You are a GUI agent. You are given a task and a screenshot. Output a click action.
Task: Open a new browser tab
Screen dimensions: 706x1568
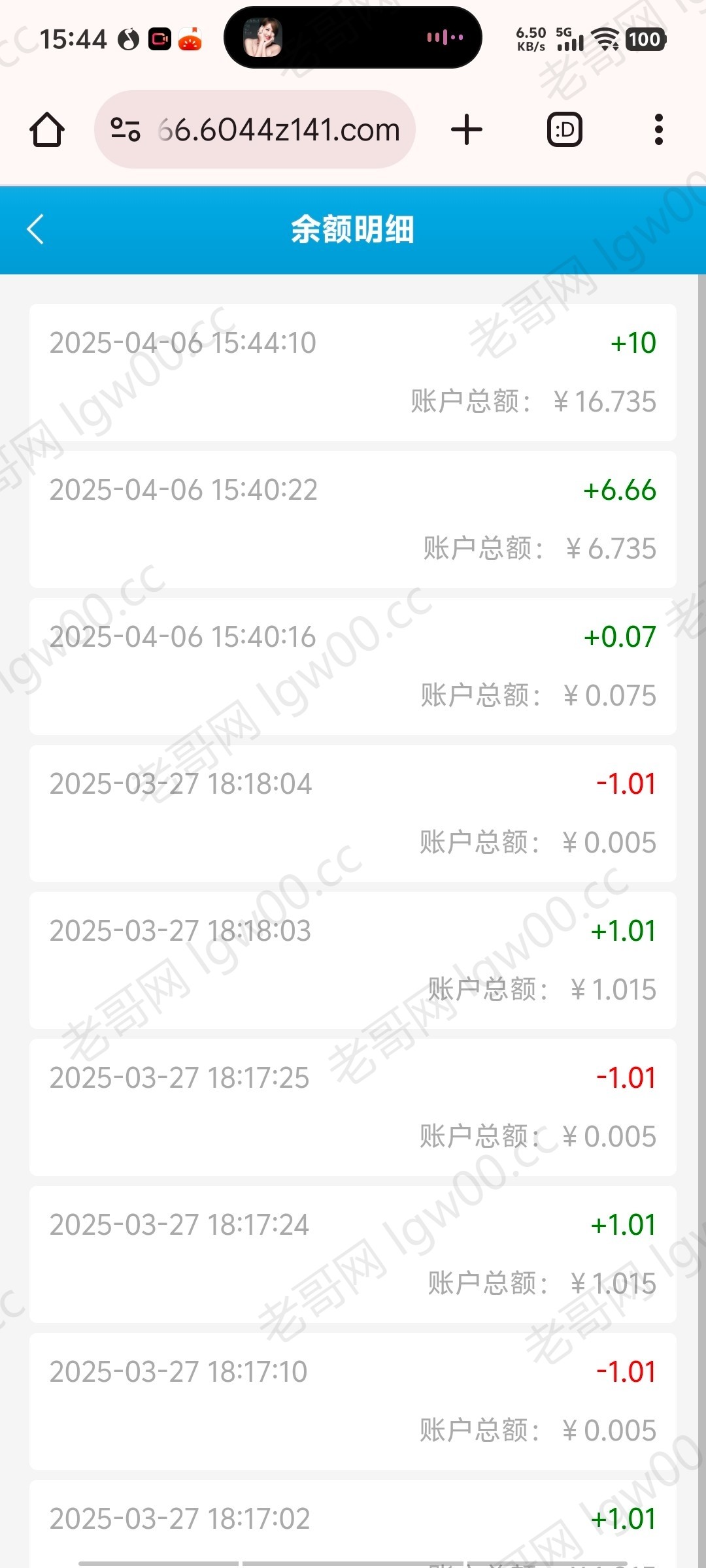click(467, 129)
